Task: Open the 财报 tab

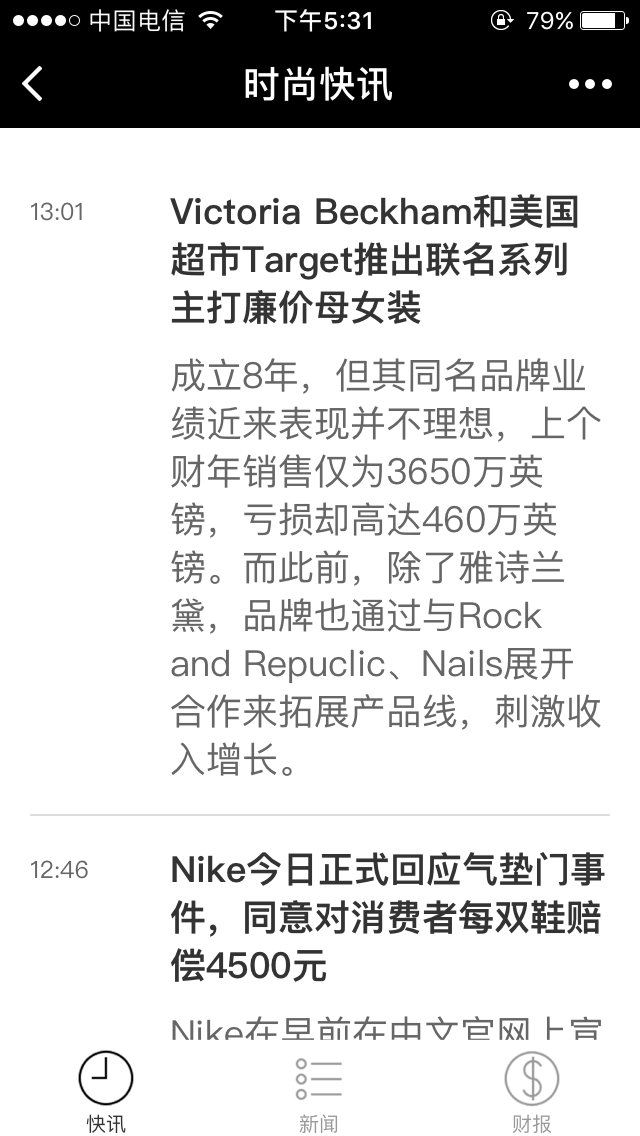Action: tap(531, 1092)
